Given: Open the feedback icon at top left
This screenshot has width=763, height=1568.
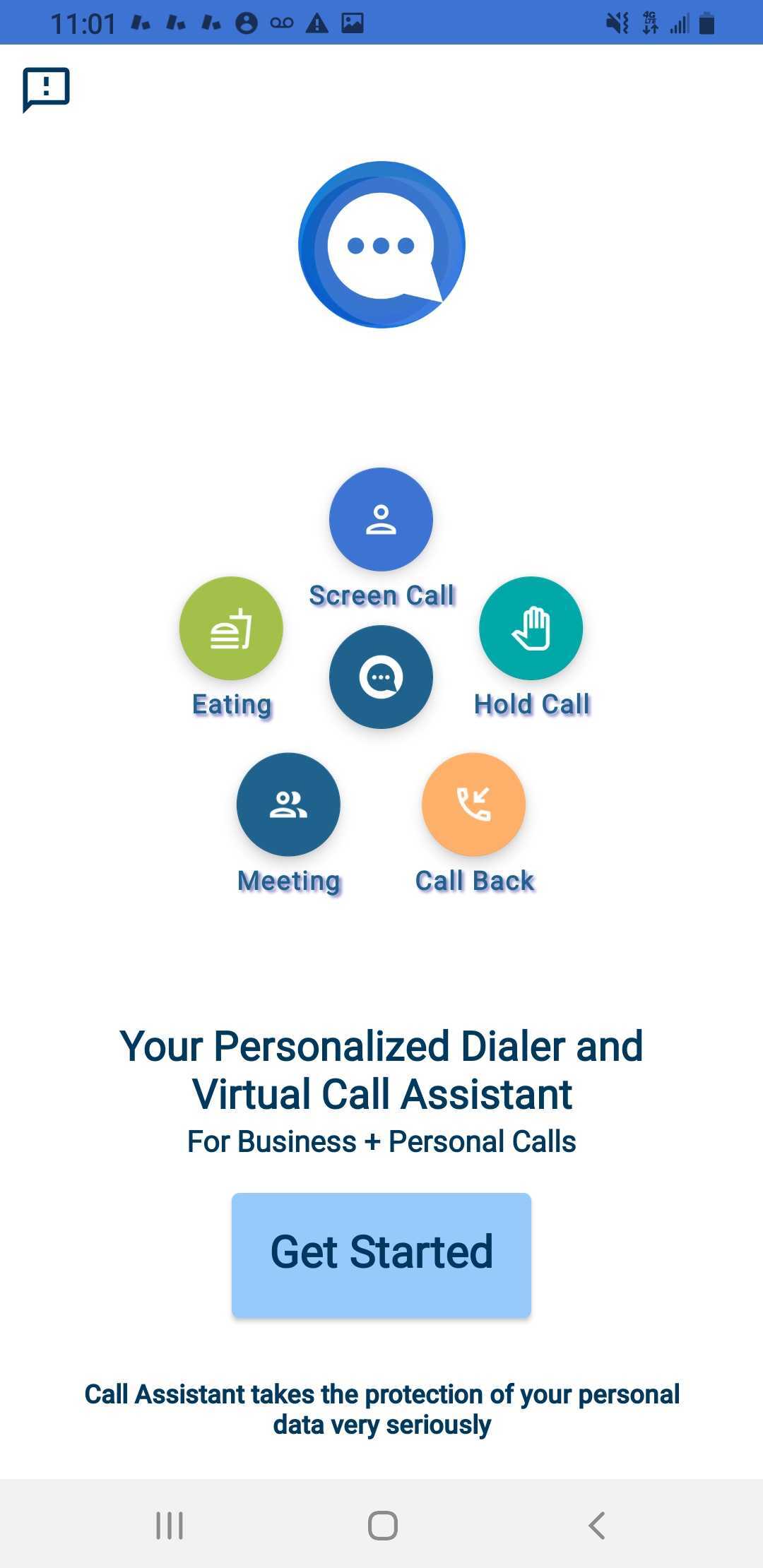Looking at the screenshot, I should pyautogui.click(x=46, y=89).
